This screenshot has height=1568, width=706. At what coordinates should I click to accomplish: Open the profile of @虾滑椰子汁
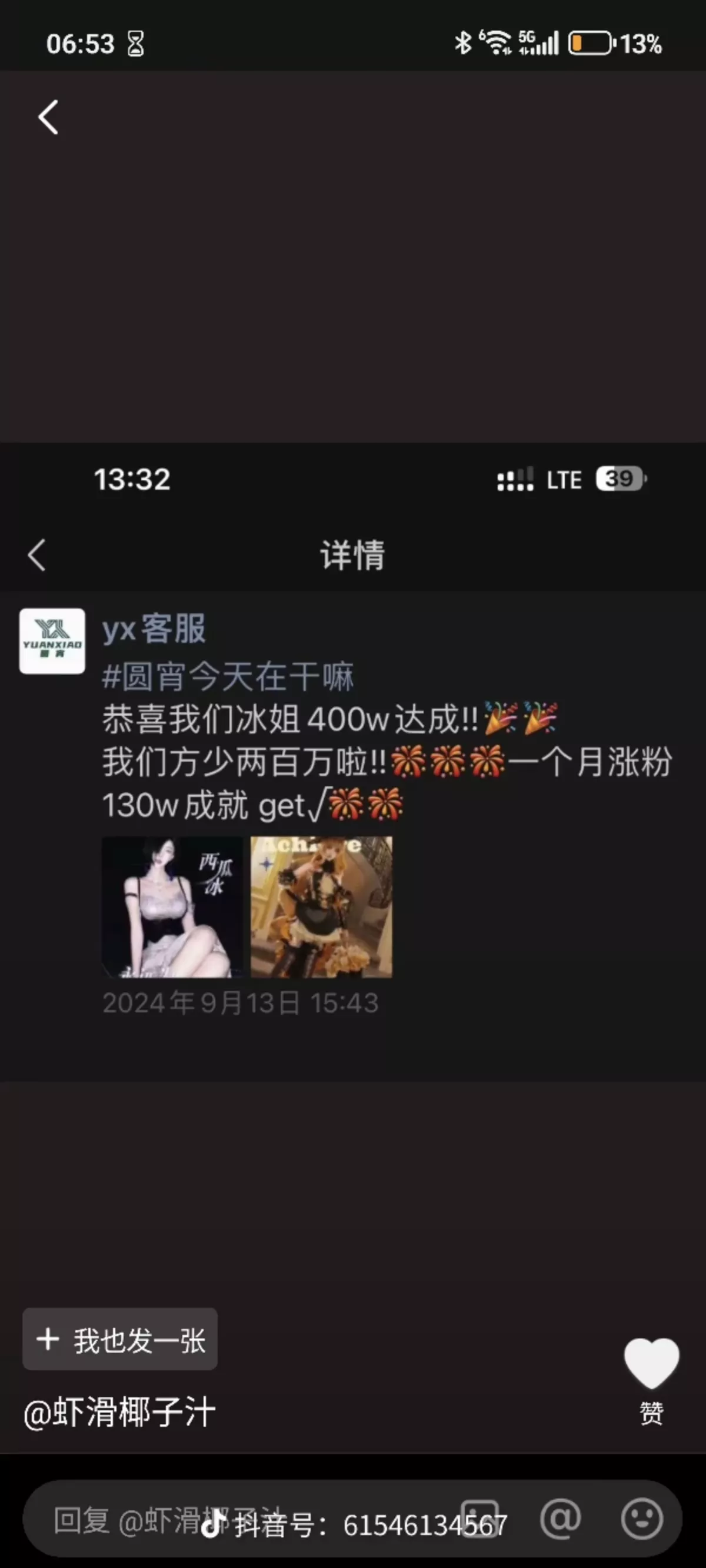pyautogui.click(x=119, y=1413)
